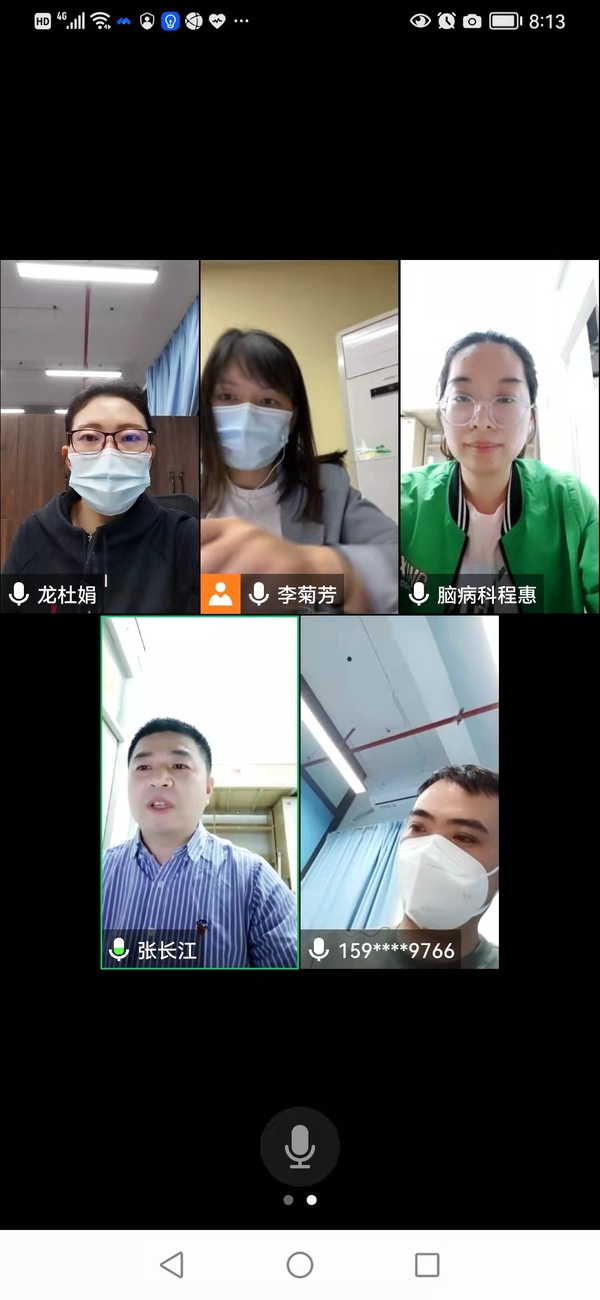Tap the microphone mute button
The image size is (600, 1300).
[300, 1146]
